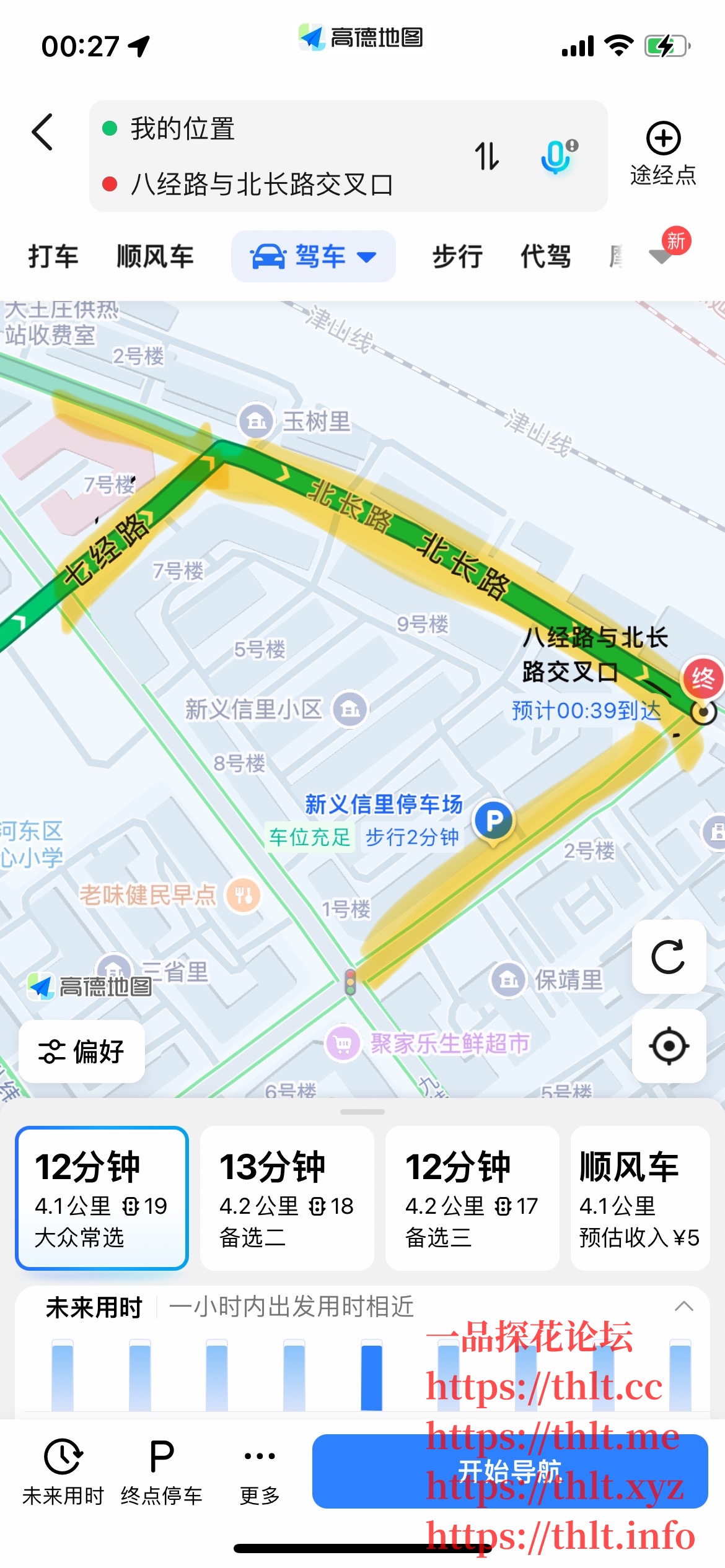
Task: Choose 顺风车 预估收入 card
Action: coord(639,1198)
